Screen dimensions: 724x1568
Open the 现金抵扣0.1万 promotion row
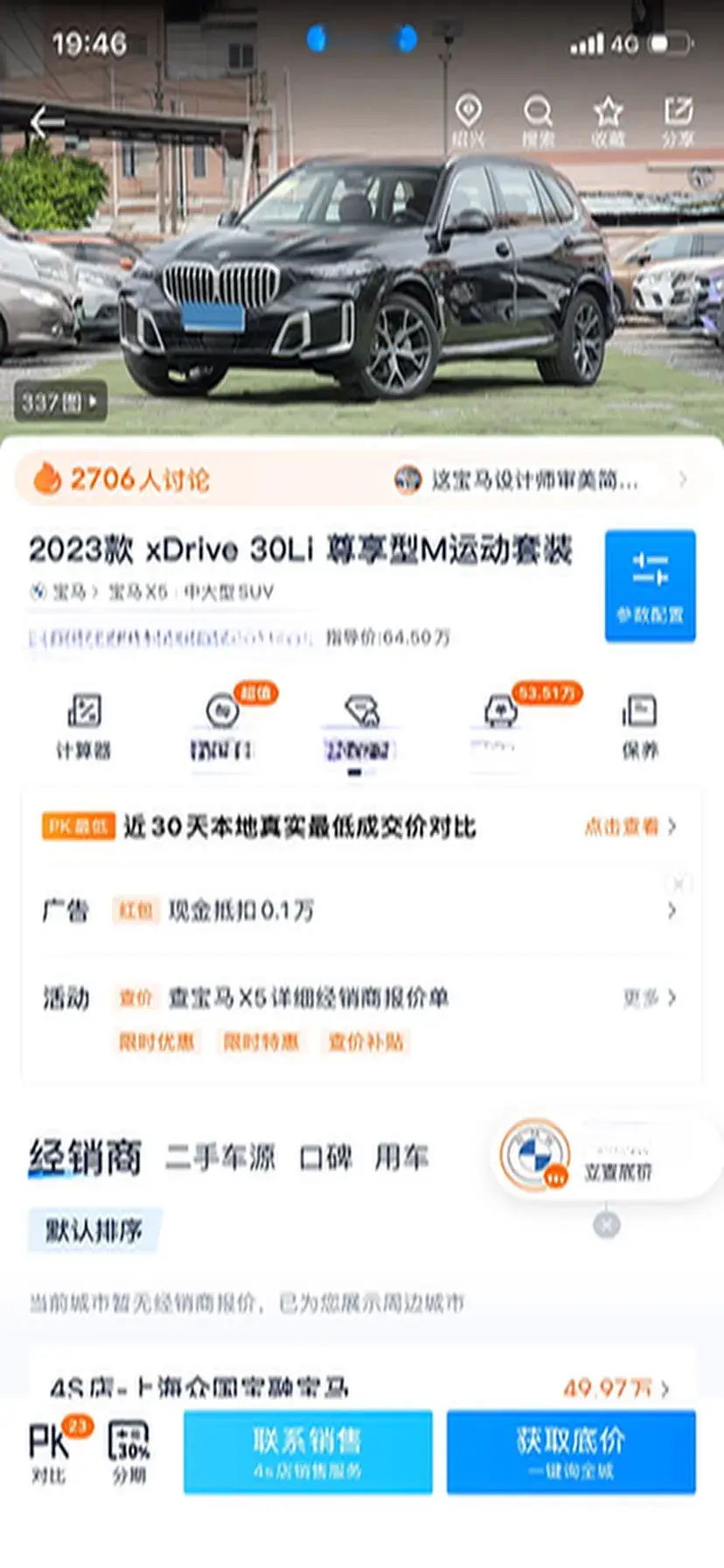[x=350, y=911]
